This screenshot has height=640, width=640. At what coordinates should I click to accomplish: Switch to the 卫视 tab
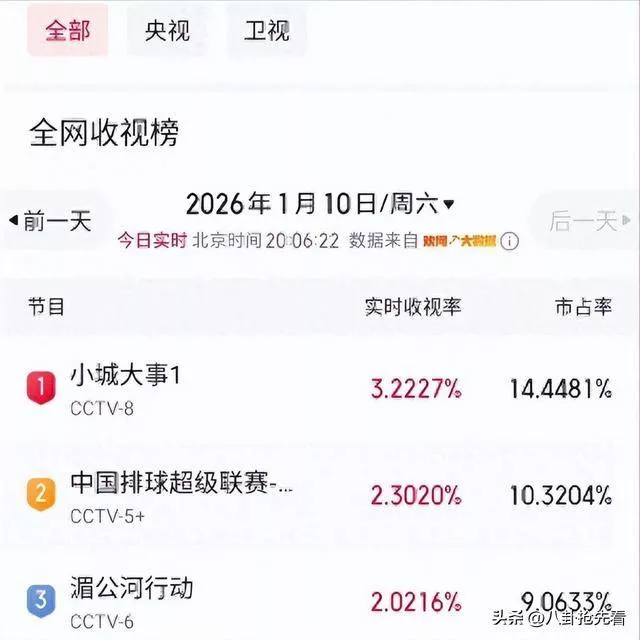click(266, 30)
